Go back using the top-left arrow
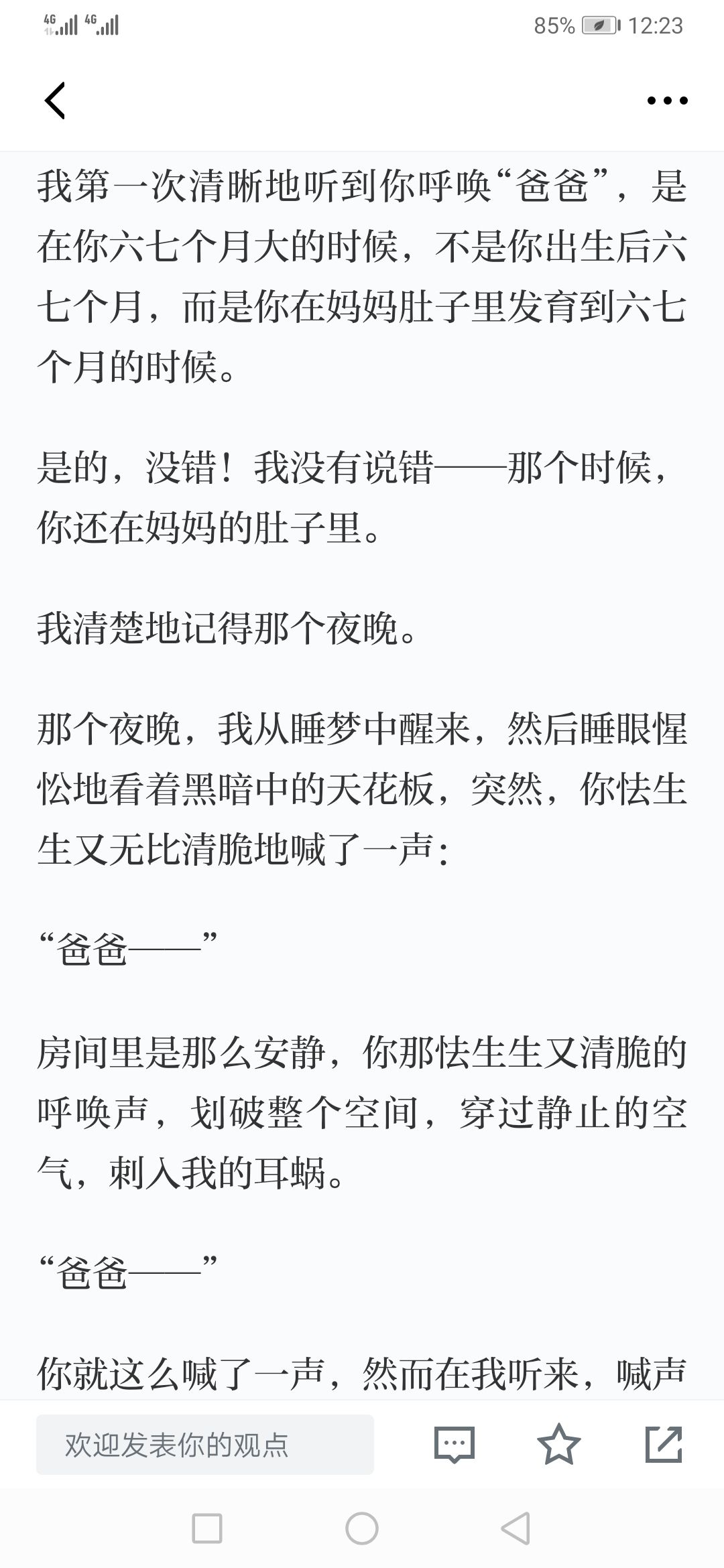This screenshot has width=724, height=1568. click(x=55, y=101)
